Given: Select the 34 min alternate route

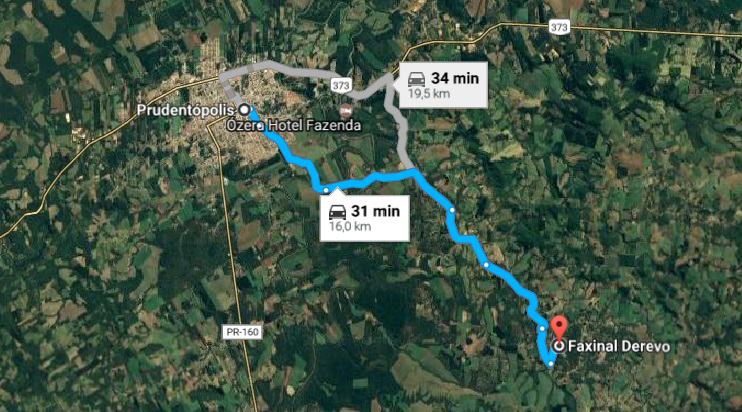Looking at the screenshot, I should click(x=442, y=85).
